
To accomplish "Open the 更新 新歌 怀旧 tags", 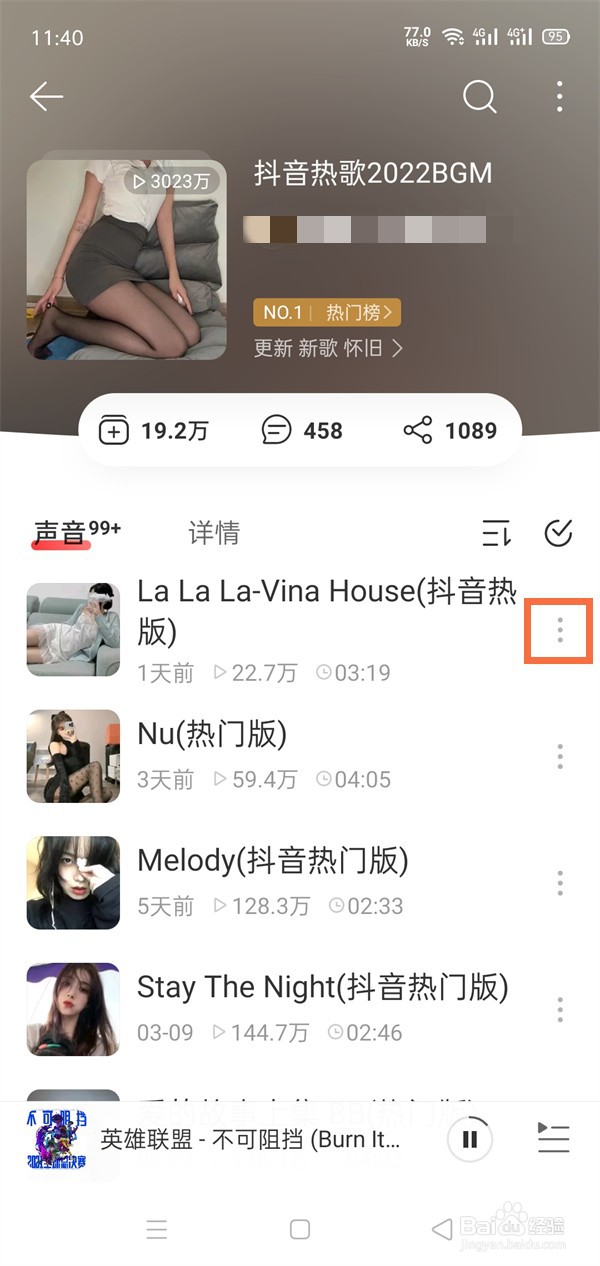I will click(x=328, y=348).
